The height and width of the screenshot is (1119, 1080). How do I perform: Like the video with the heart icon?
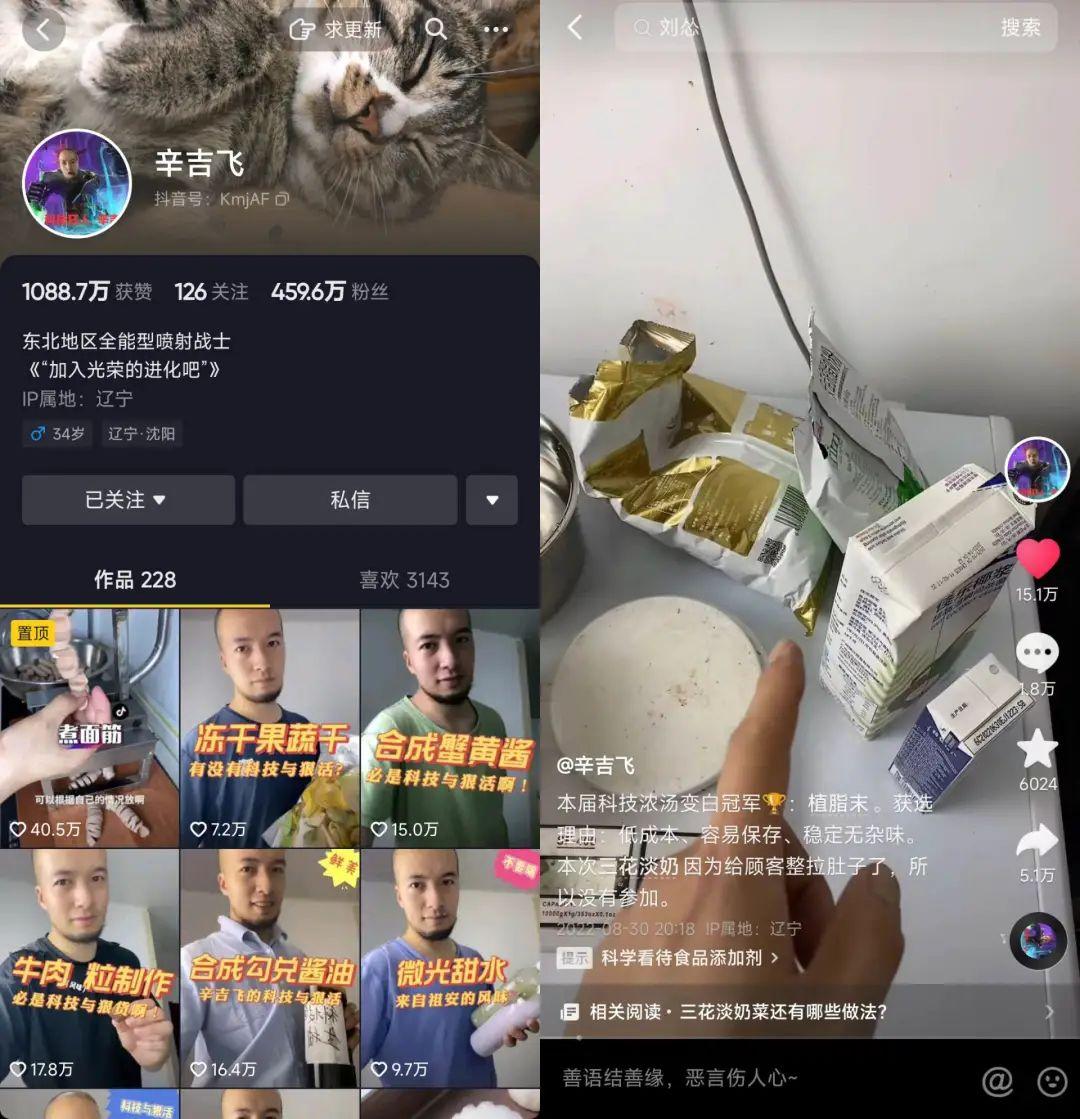coord(1037,560)
